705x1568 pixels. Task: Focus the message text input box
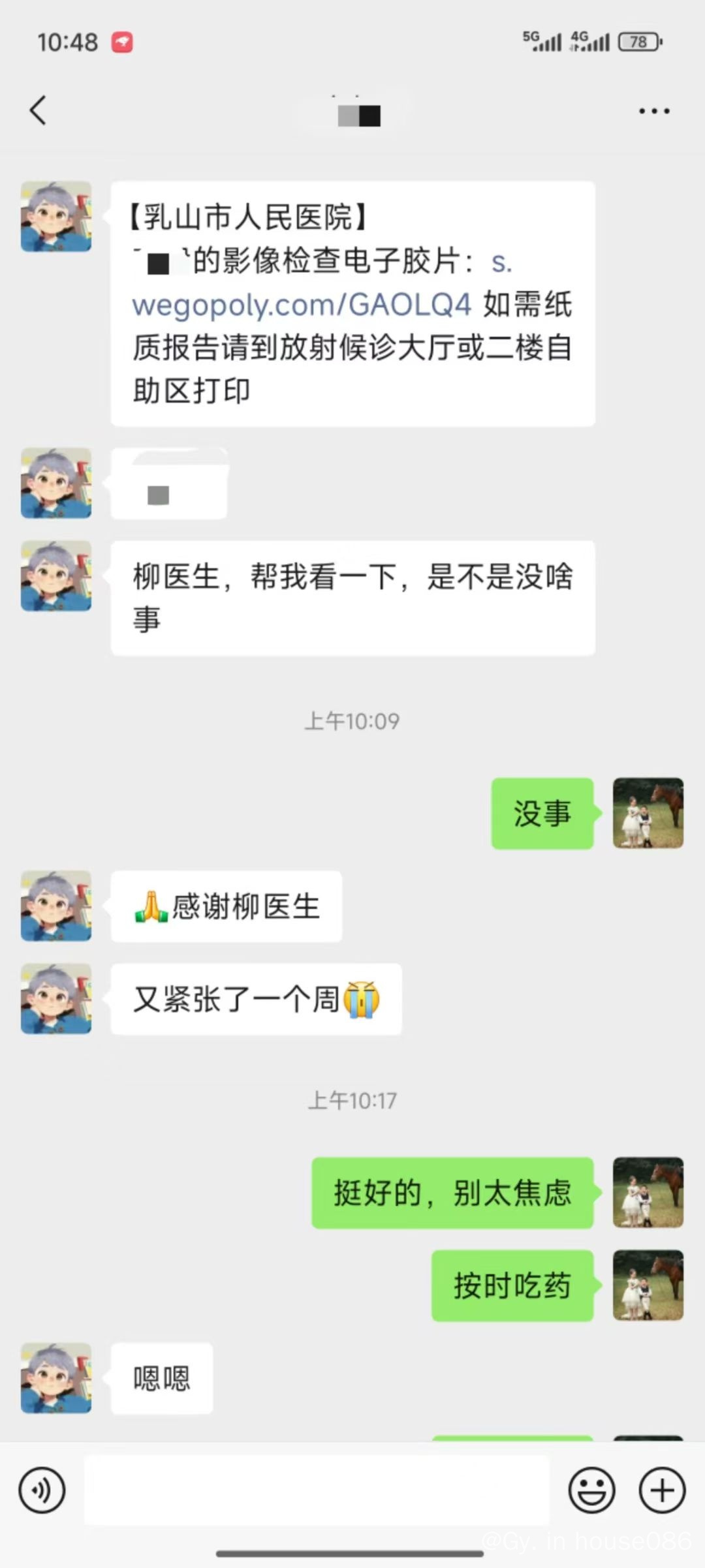(317, 1490)
